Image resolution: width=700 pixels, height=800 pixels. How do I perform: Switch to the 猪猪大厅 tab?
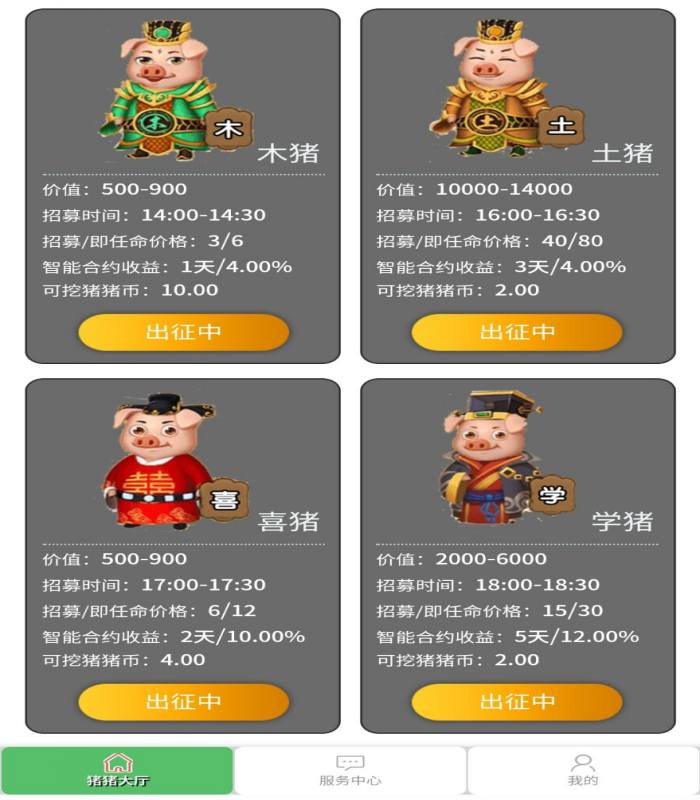pyautogui.click(x=117, y=771)
